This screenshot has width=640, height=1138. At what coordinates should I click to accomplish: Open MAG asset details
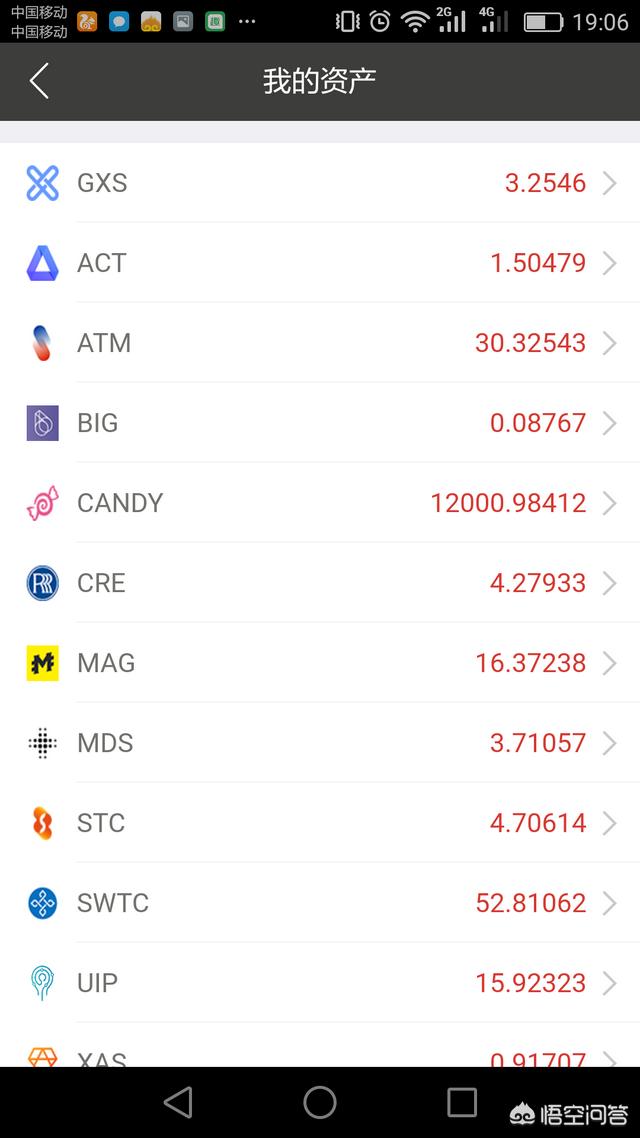coord(320,663)
